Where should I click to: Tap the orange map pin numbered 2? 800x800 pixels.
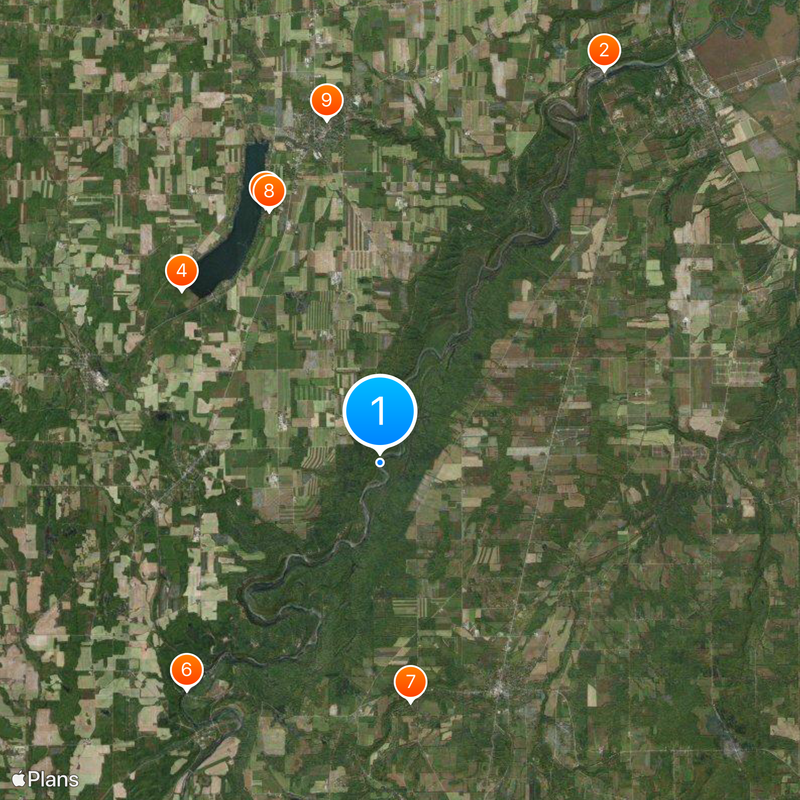[x=603, y=50]
